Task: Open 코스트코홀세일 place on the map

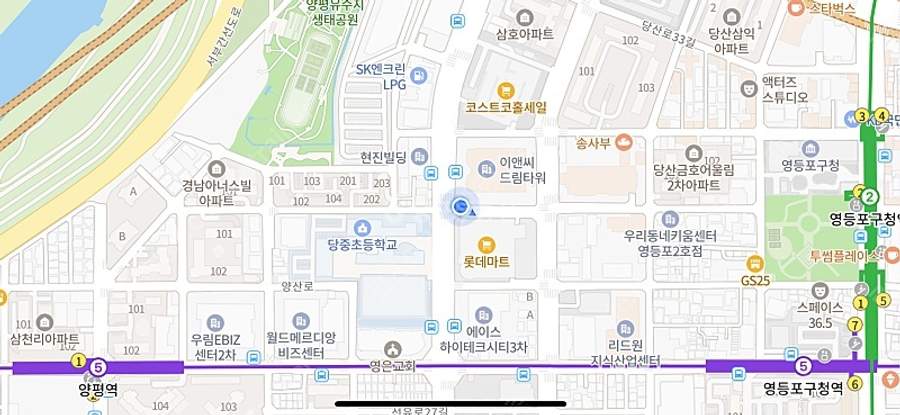Action: [x=505, y=88]
